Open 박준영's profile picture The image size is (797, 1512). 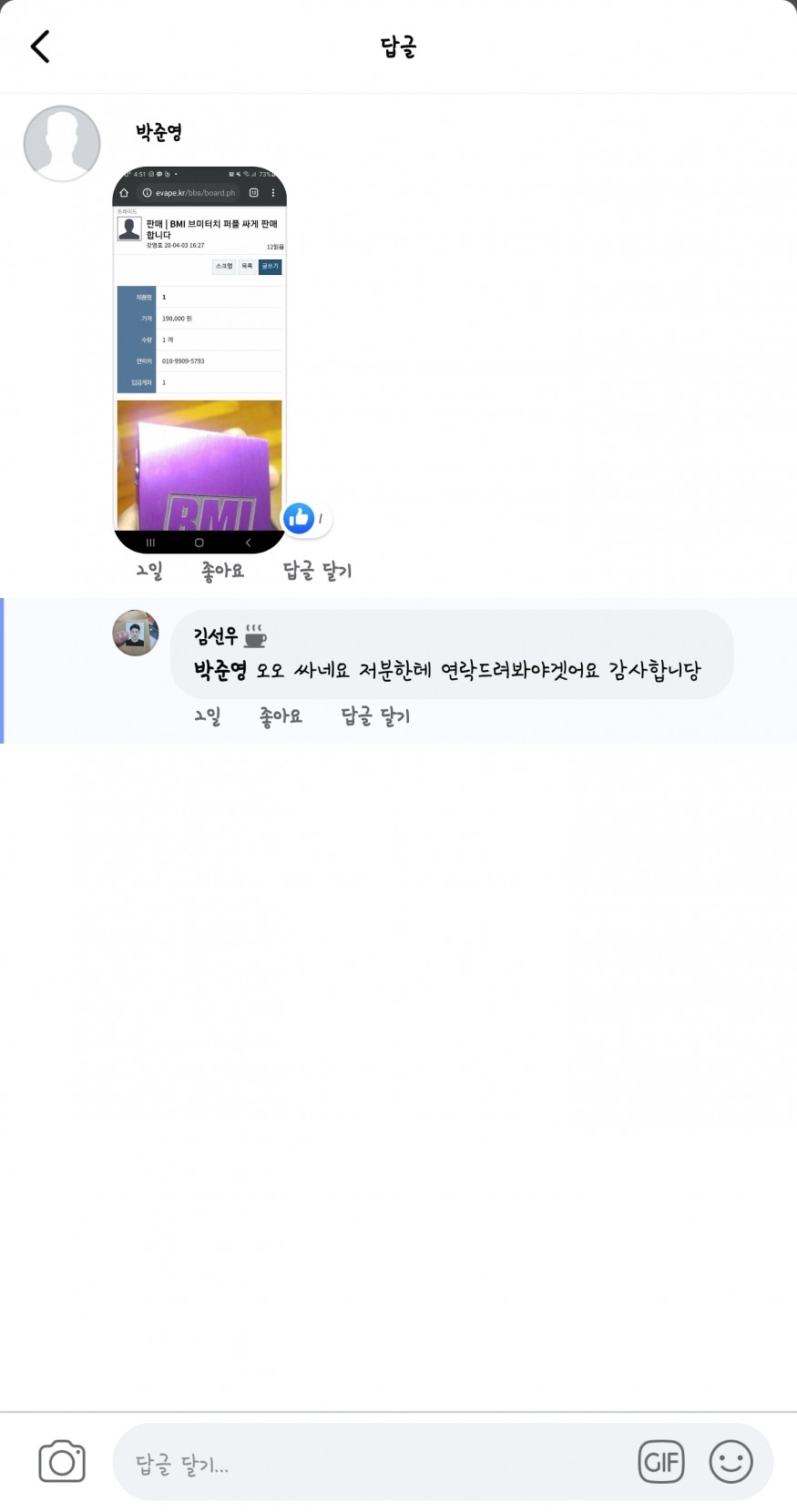pos(62,144)
